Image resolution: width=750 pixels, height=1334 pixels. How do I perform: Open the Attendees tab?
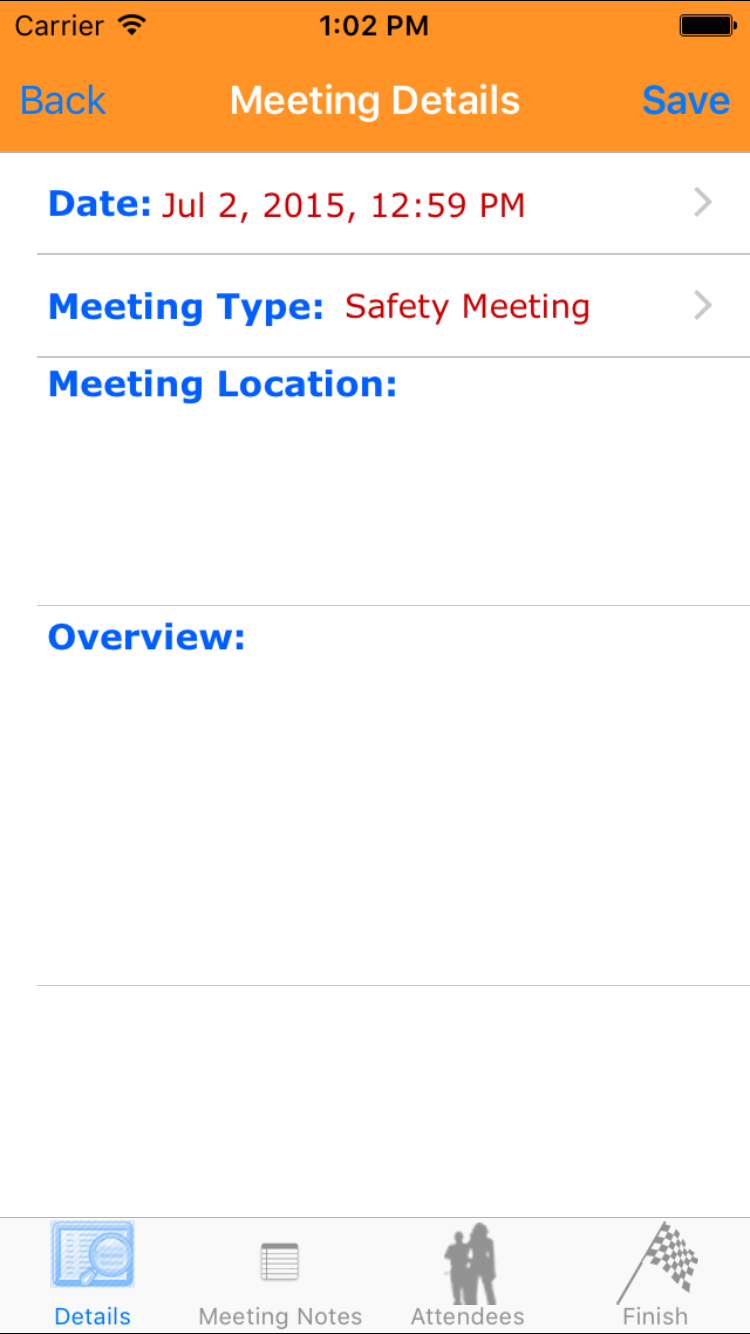pos(468,1274)
